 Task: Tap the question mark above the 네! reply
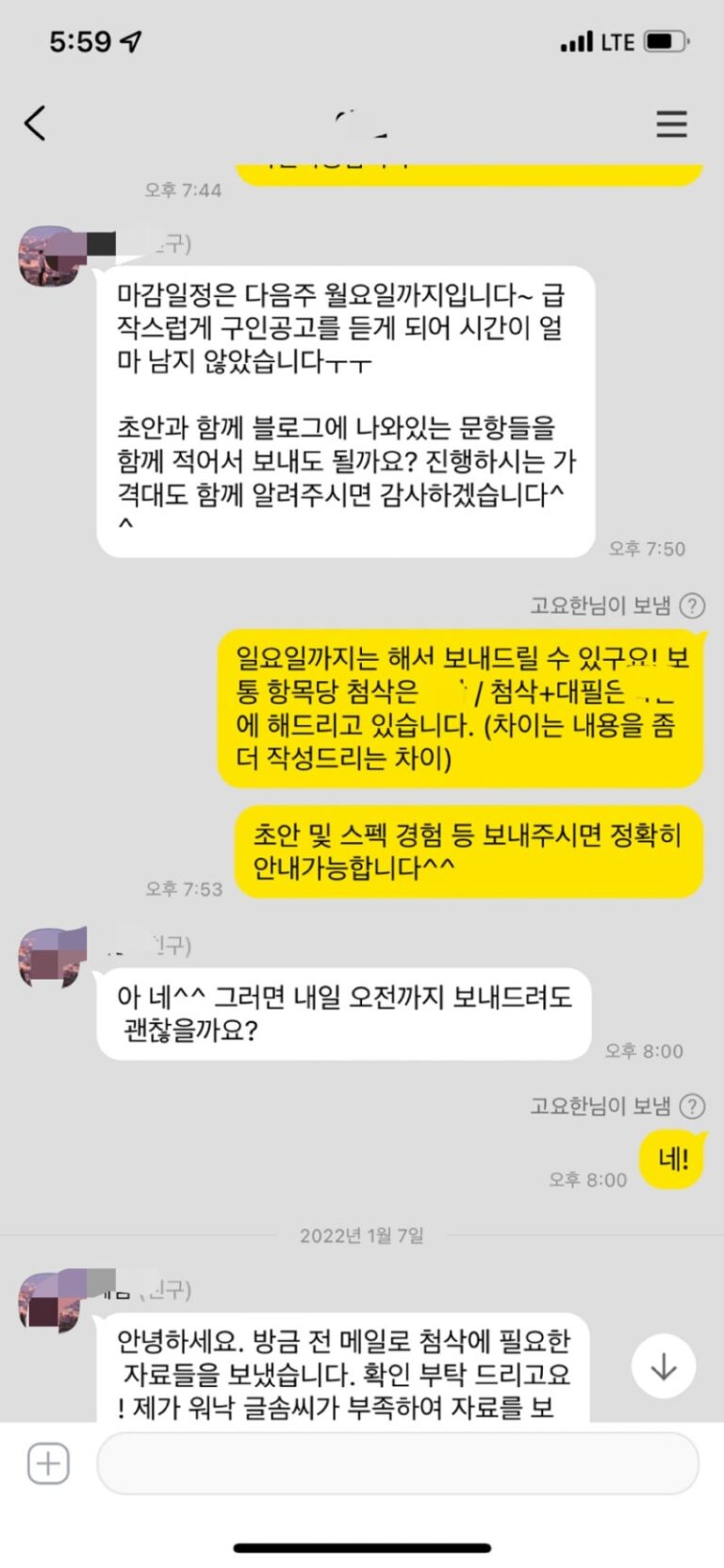(x=692, y=1106)
